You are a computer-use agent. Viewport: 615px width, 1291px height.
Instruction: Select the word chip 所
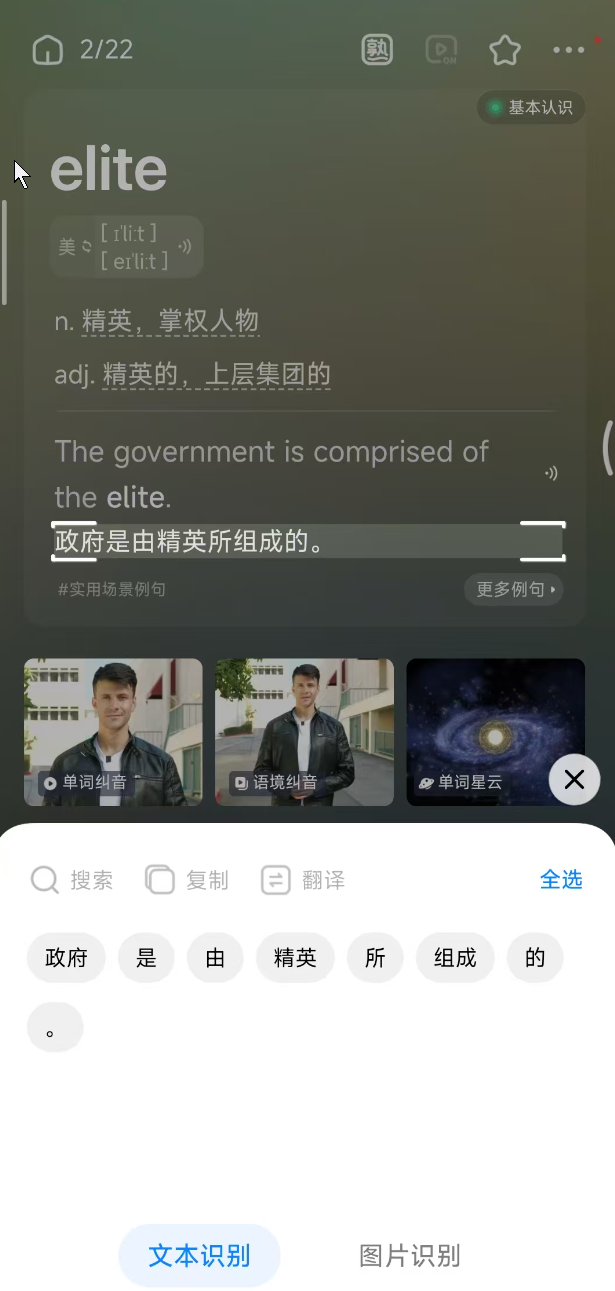coord(375,958)
